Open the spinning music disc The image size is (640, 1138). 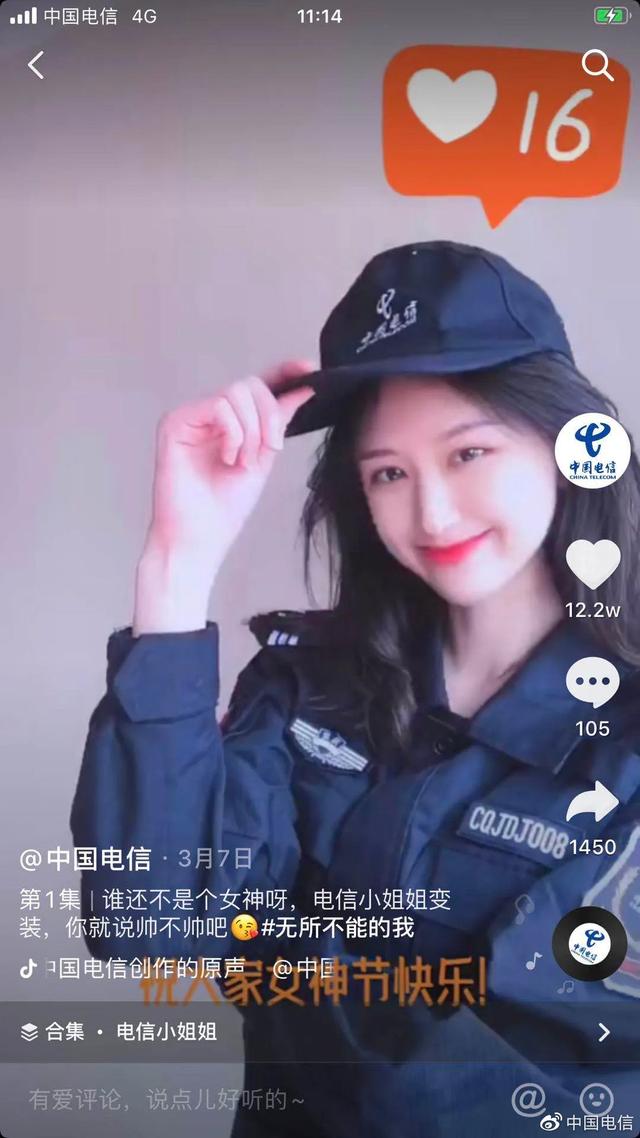click(x=590, y=942)
